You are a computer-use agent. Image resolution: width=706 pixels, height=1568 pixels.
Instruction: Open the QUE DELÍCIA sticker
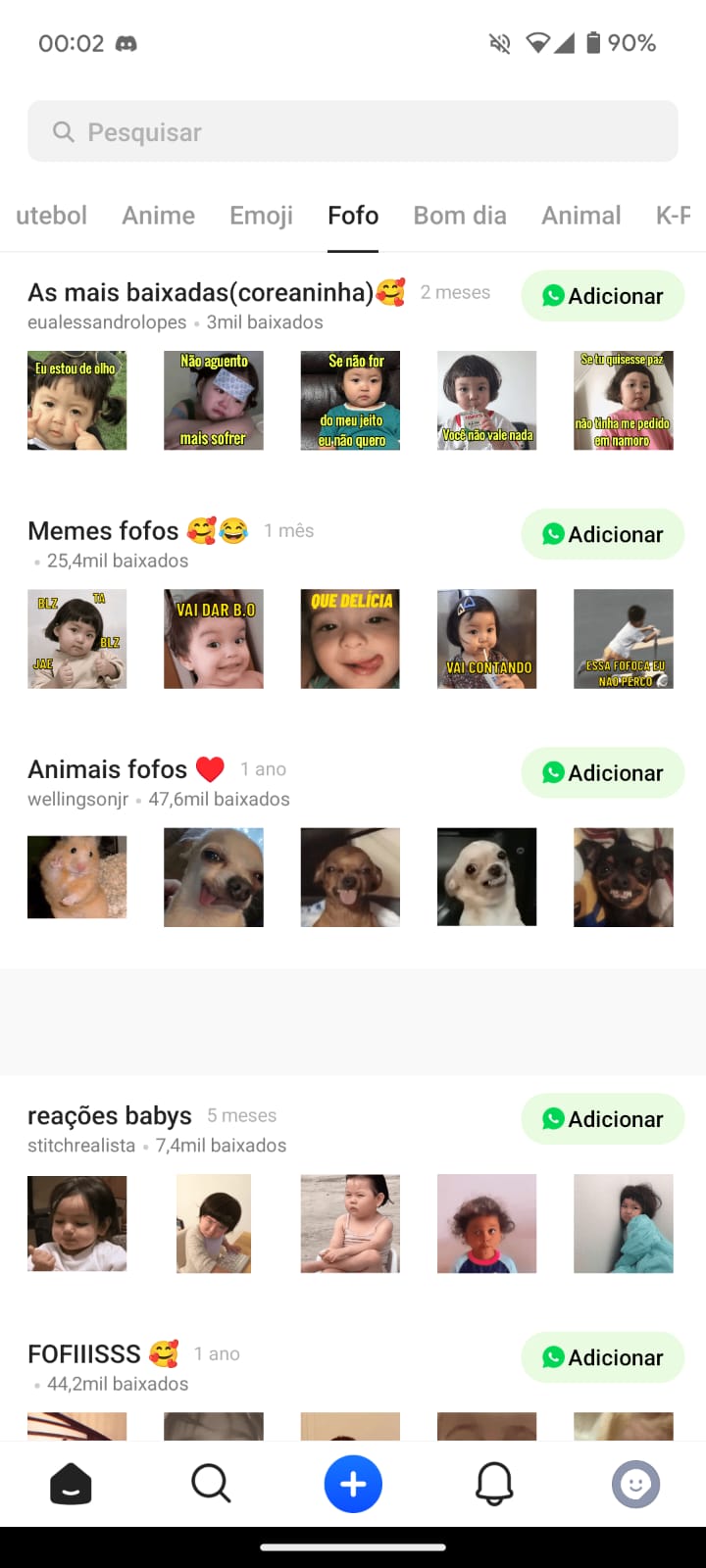click(350, 639)
